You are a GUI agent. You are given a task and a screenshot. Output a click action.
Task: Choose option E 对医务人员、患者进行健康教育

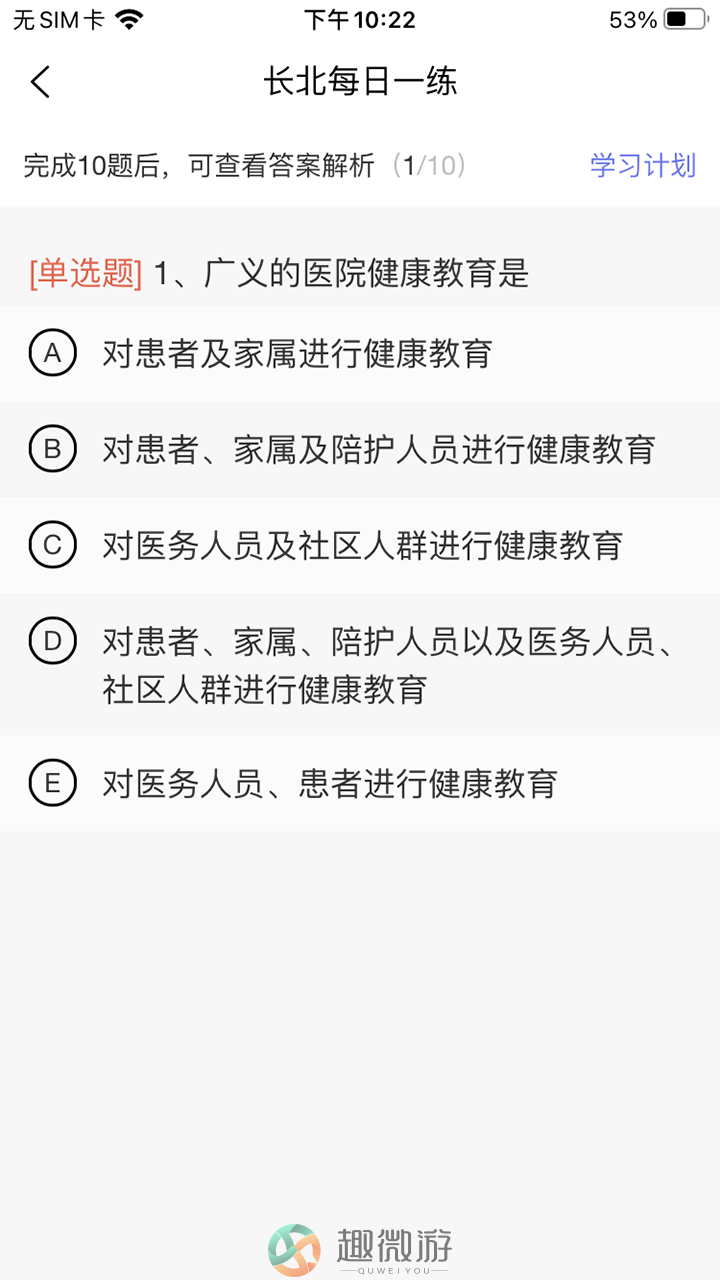[360, 784]
